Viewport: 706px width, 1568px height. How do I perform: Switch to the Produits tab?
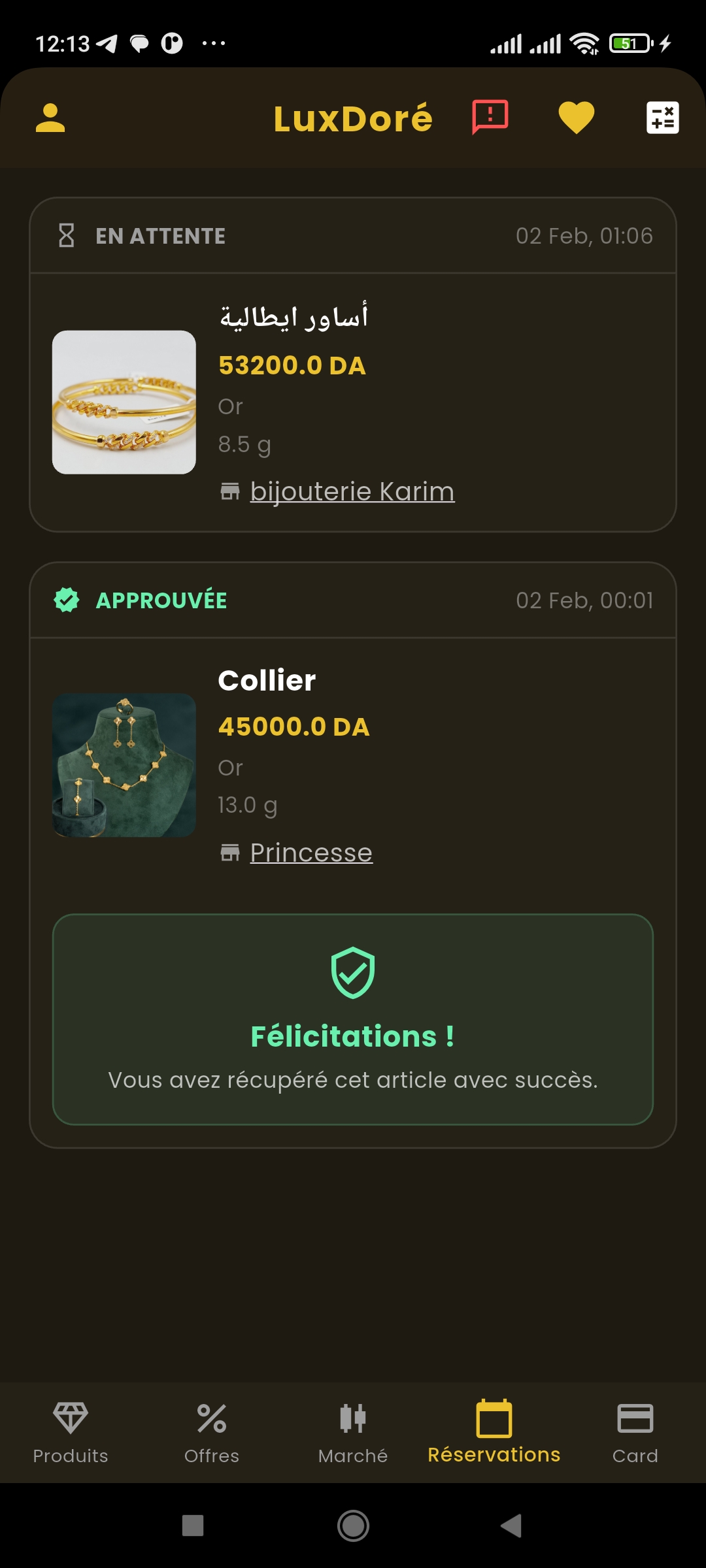click(x=71, y=1432)
